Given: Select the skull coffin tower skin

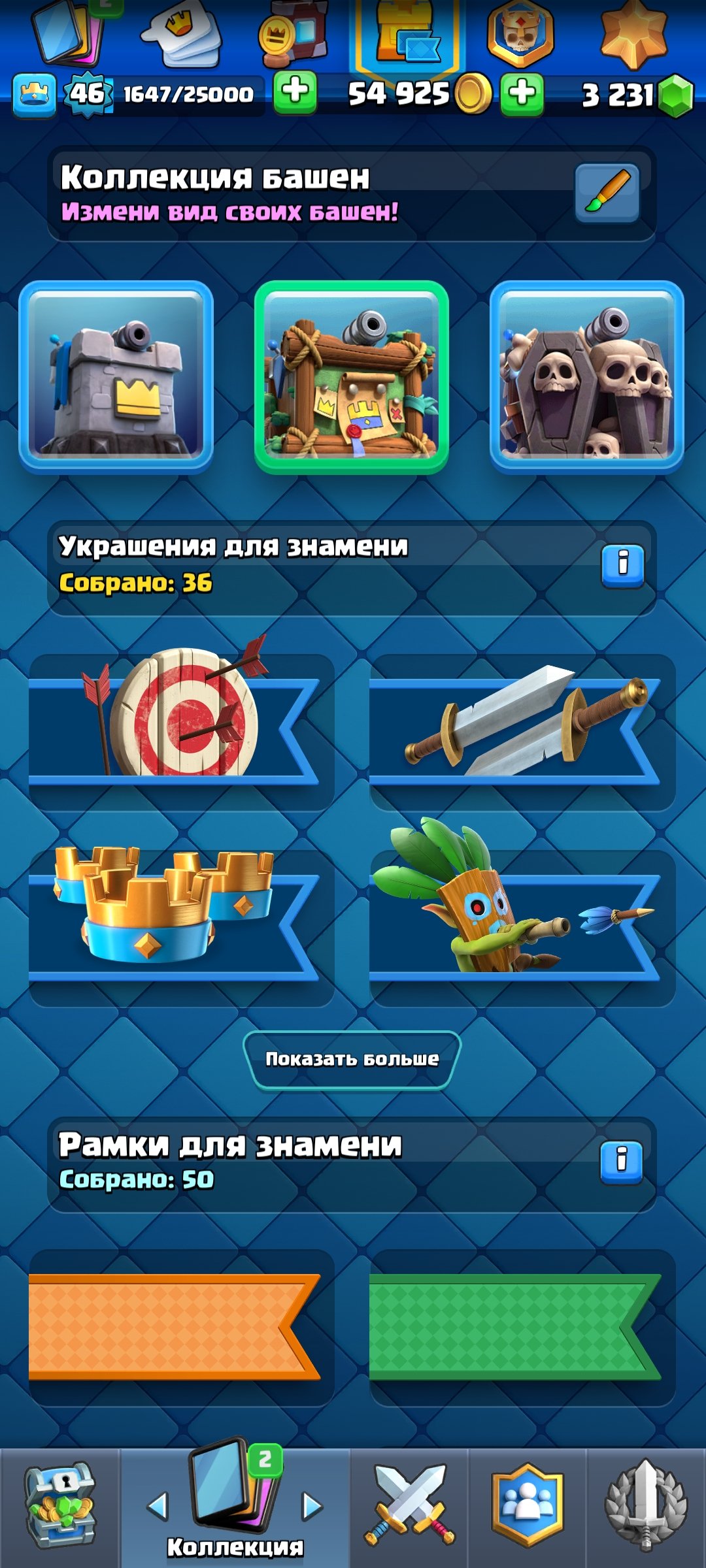Looking at the screenshot, I should click(x=586, y=377).
